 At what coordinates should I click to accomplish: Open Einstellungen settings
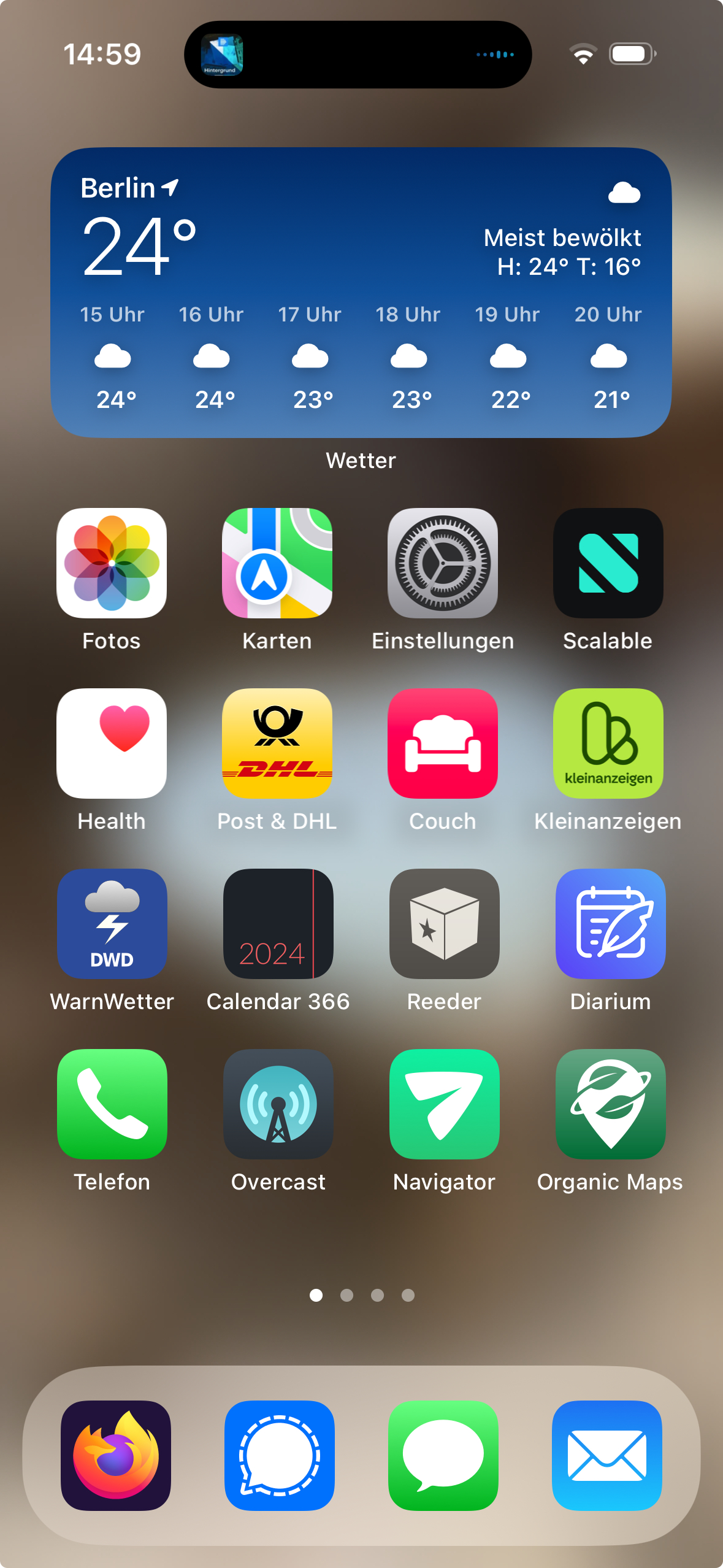click(443, 563)
